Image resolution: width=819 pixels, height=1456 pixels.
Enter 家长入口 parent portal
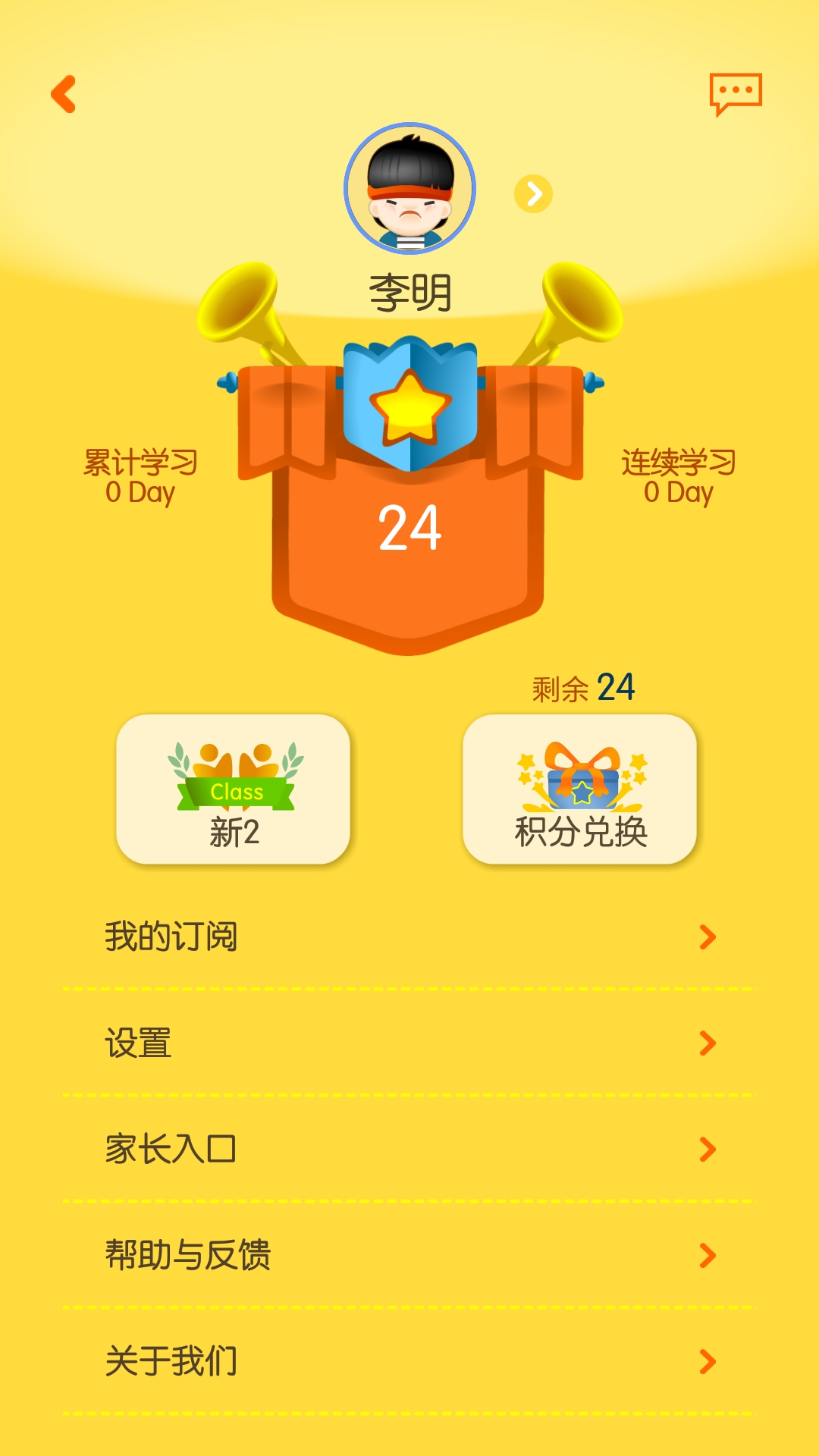tap(409, 1150)
